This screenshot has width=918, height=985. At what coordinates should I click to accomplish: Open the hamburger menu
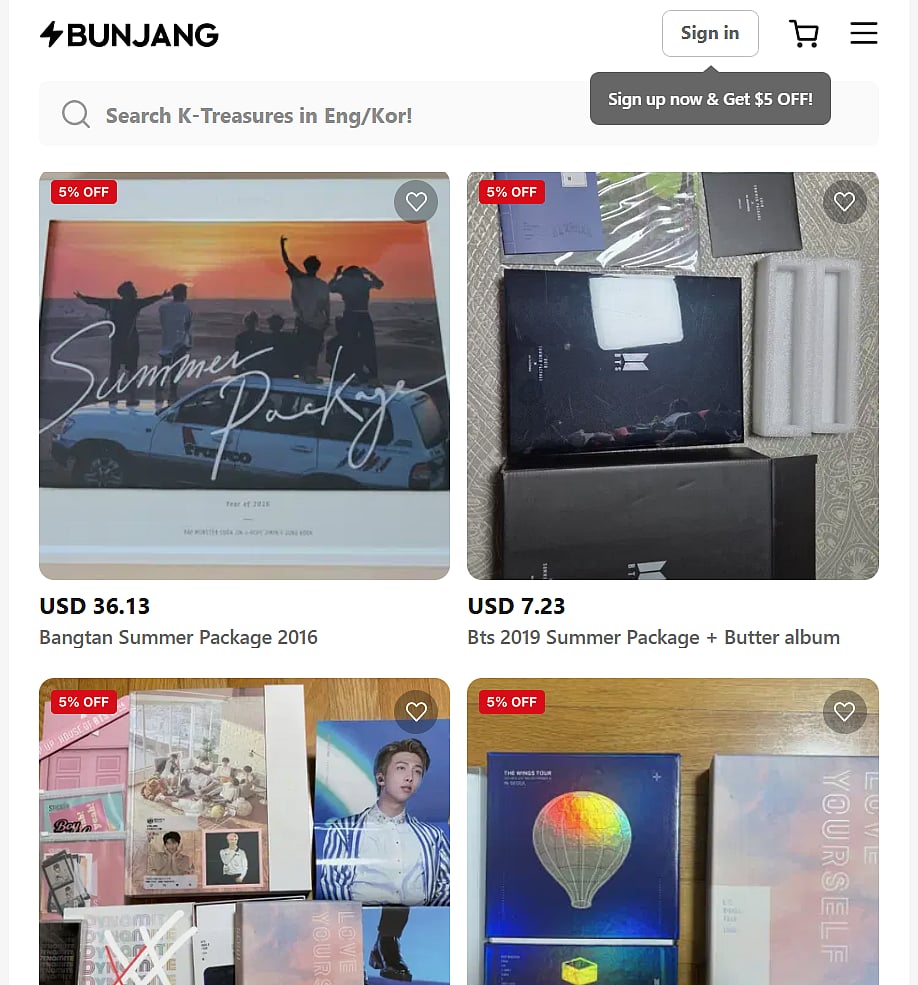[863, 33]
